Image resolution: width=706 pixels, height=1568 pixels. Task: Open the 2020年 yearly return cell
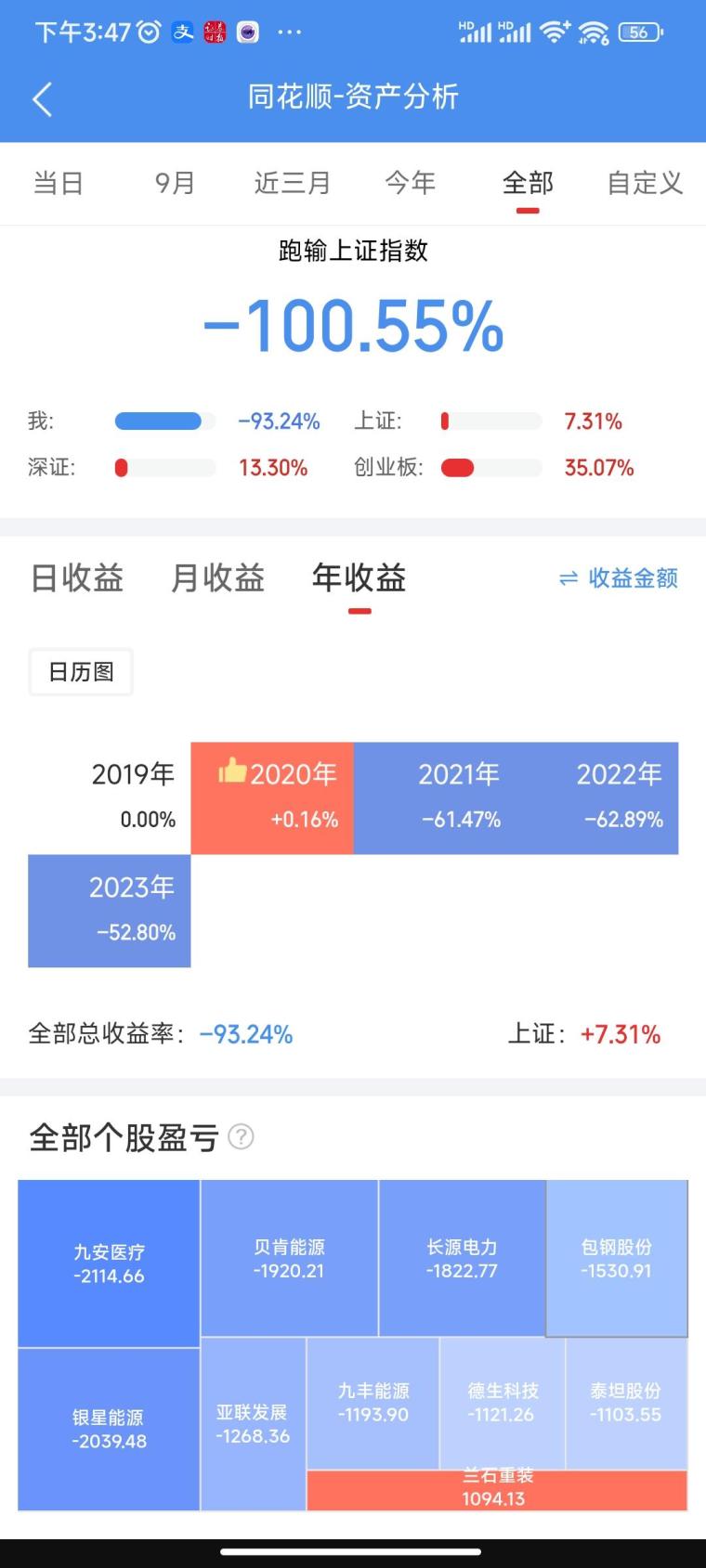tap(272, 797)
